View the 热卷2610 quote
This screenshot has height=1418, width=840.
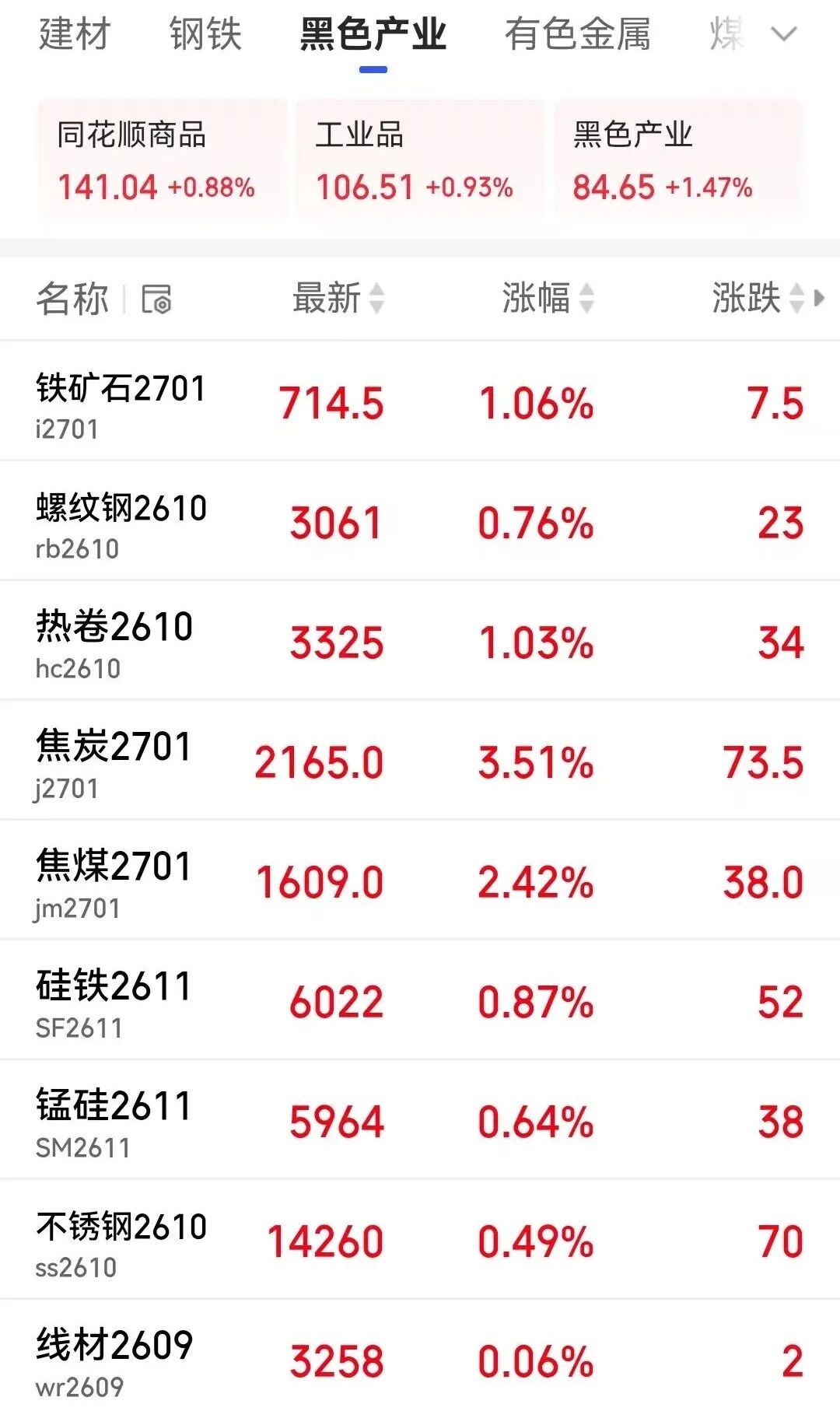point(420,641)
